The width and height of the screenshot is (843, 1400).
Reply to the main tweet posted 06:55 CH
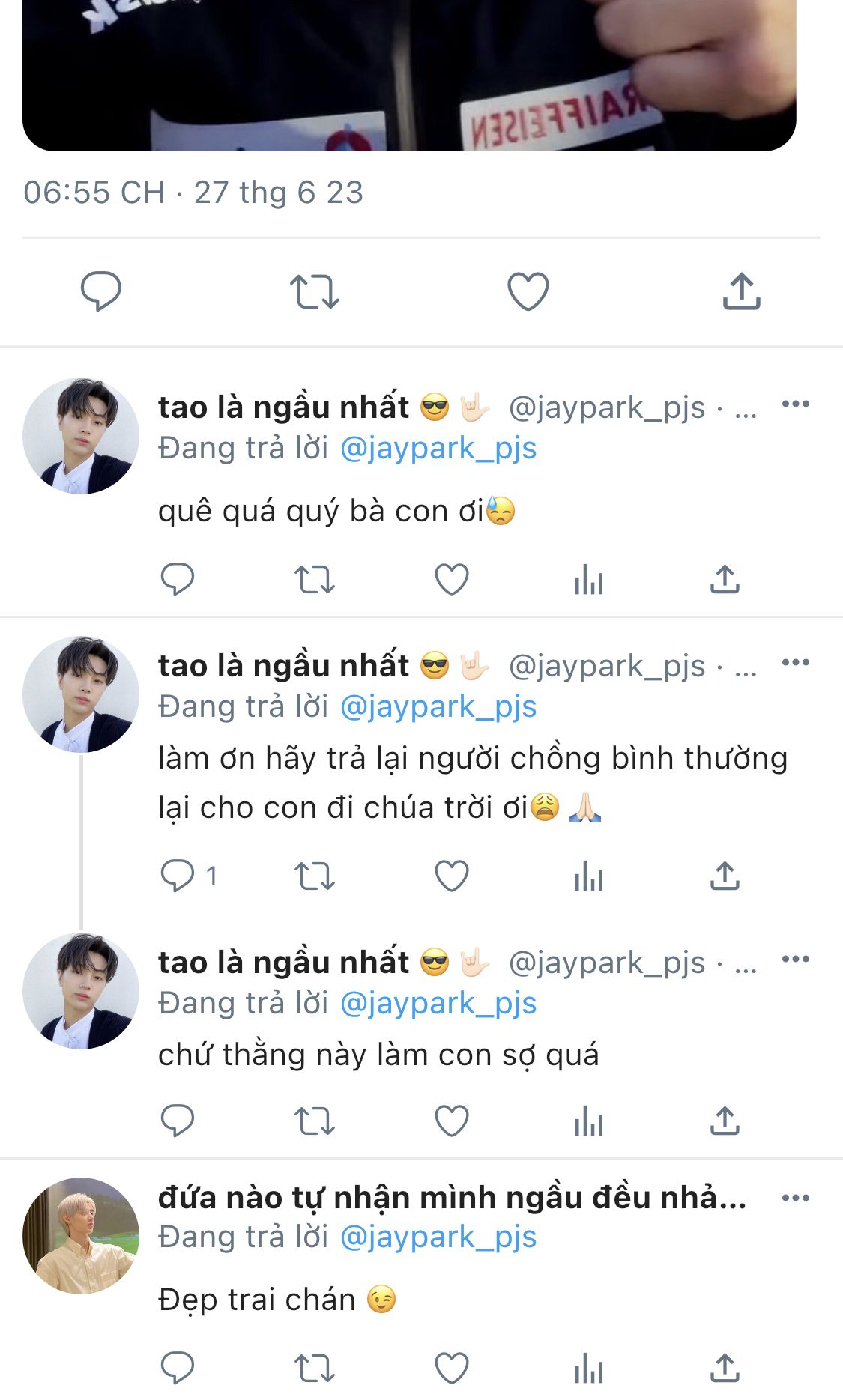(101, 291)
